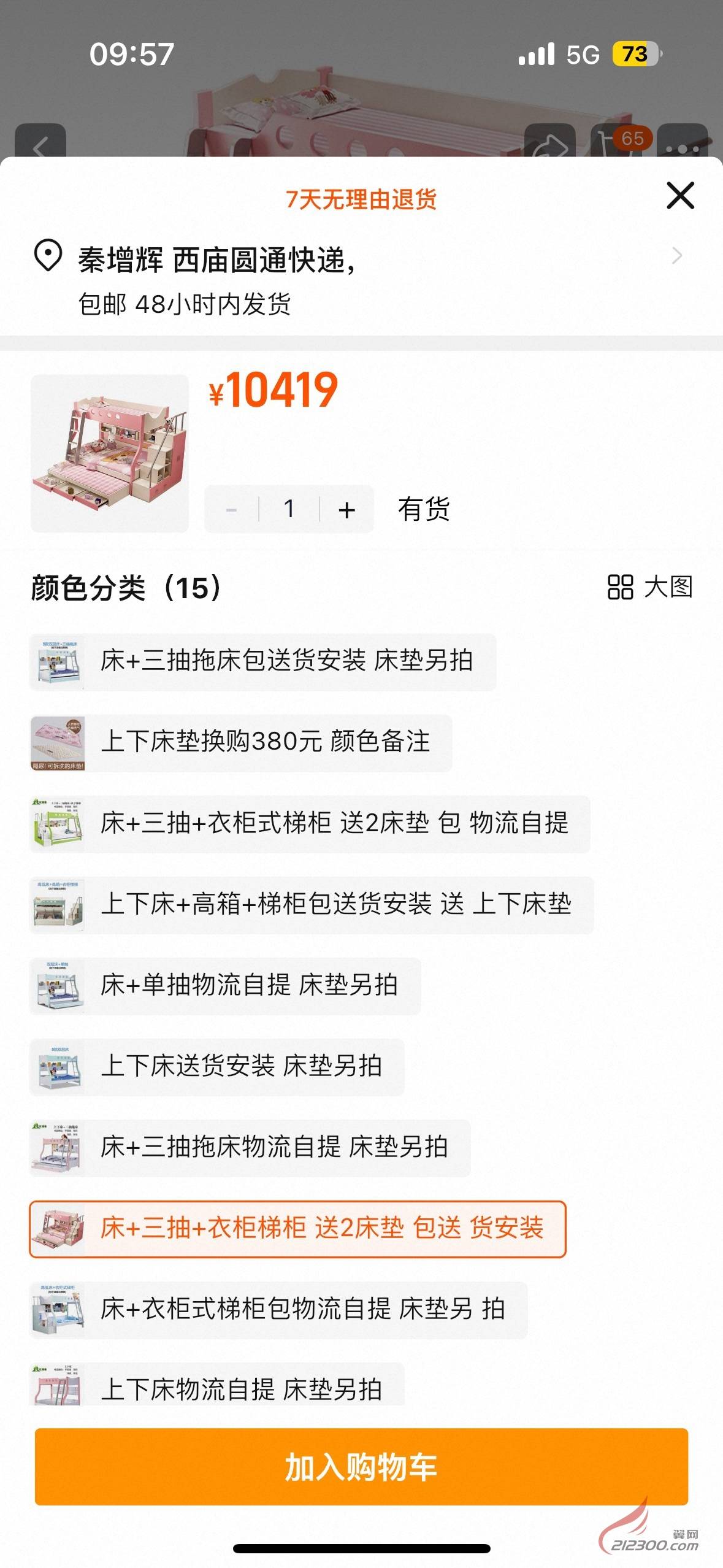Pick 床+单抽物流自提 床垫另拍 option
723x1568 pixels.
(225, 985)
